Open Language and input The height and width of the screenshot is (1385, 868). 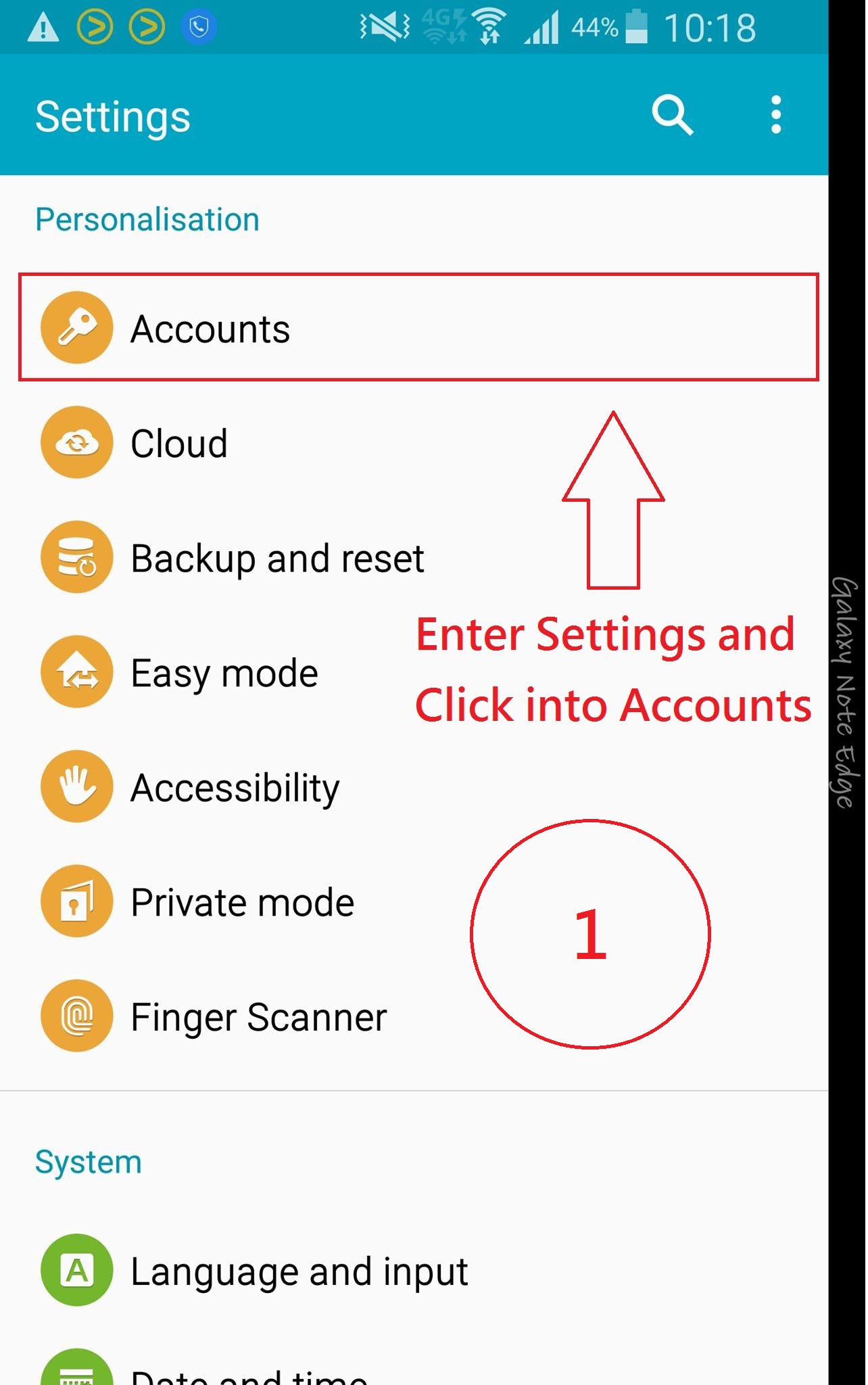click(x=298, y=1271)
